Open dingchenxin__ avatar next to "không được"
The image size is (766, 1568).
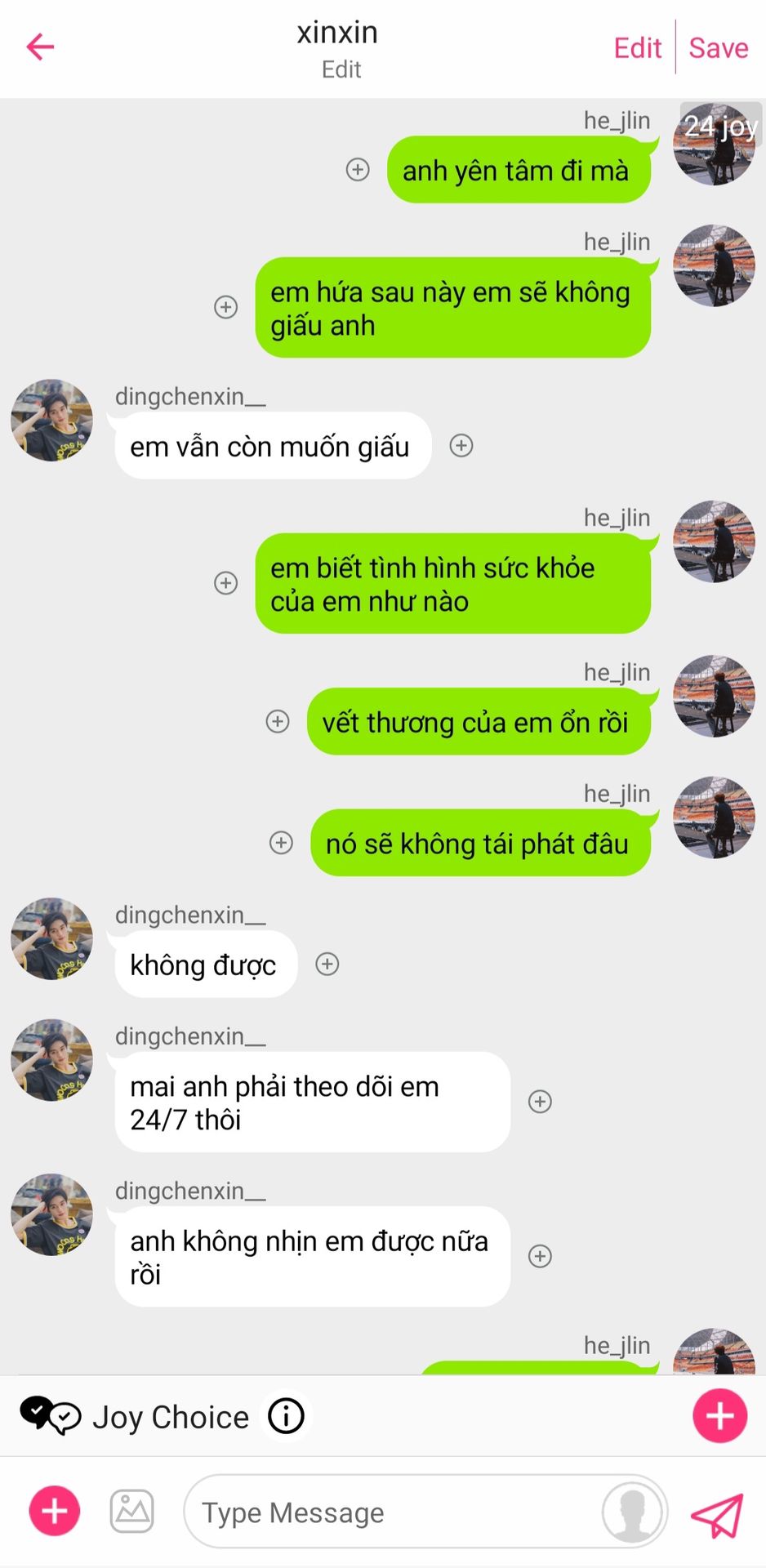(51, 938)
